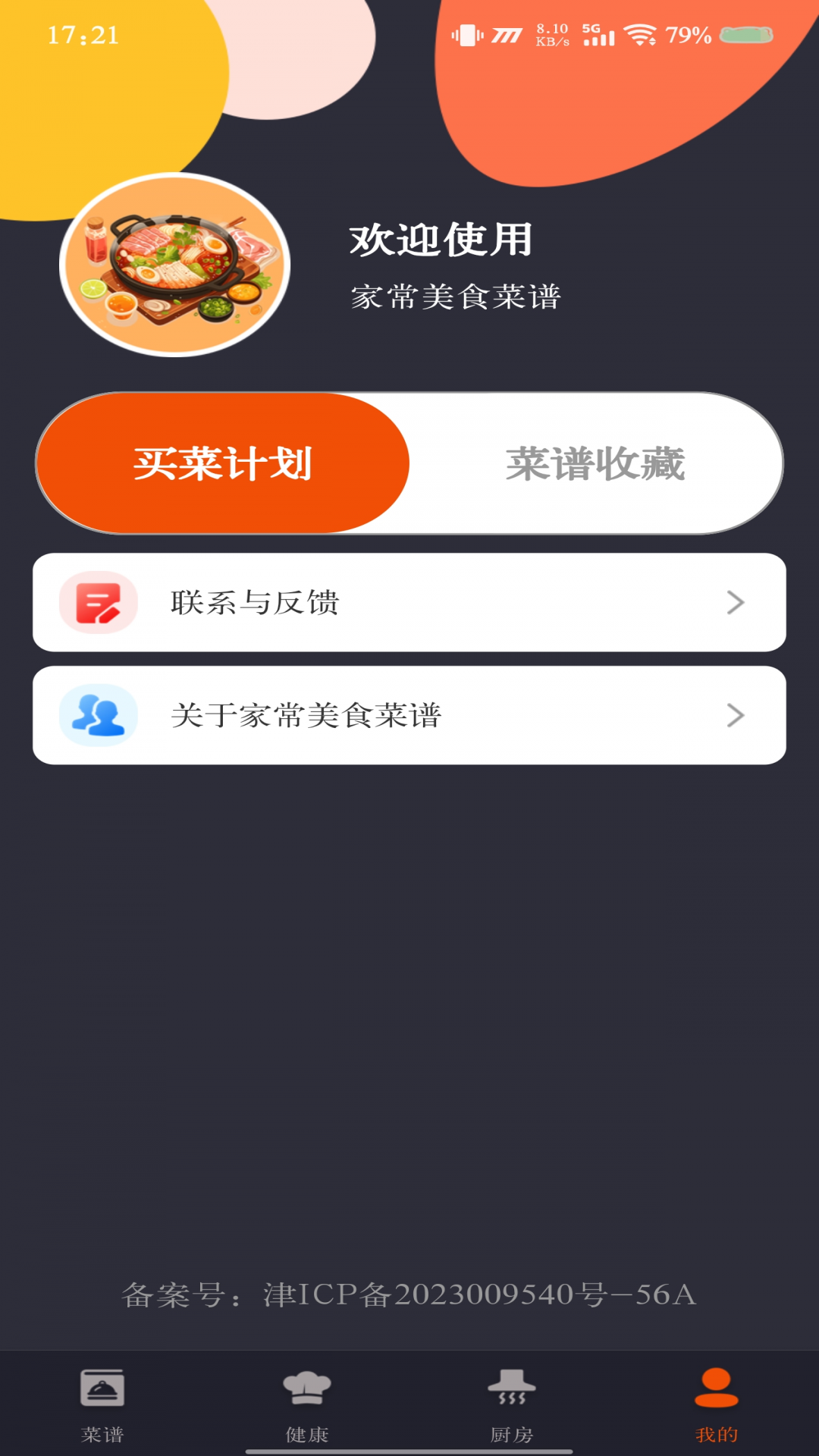Open 关于家常美食菜谱 using the right arrow

(x=733, y=715)
